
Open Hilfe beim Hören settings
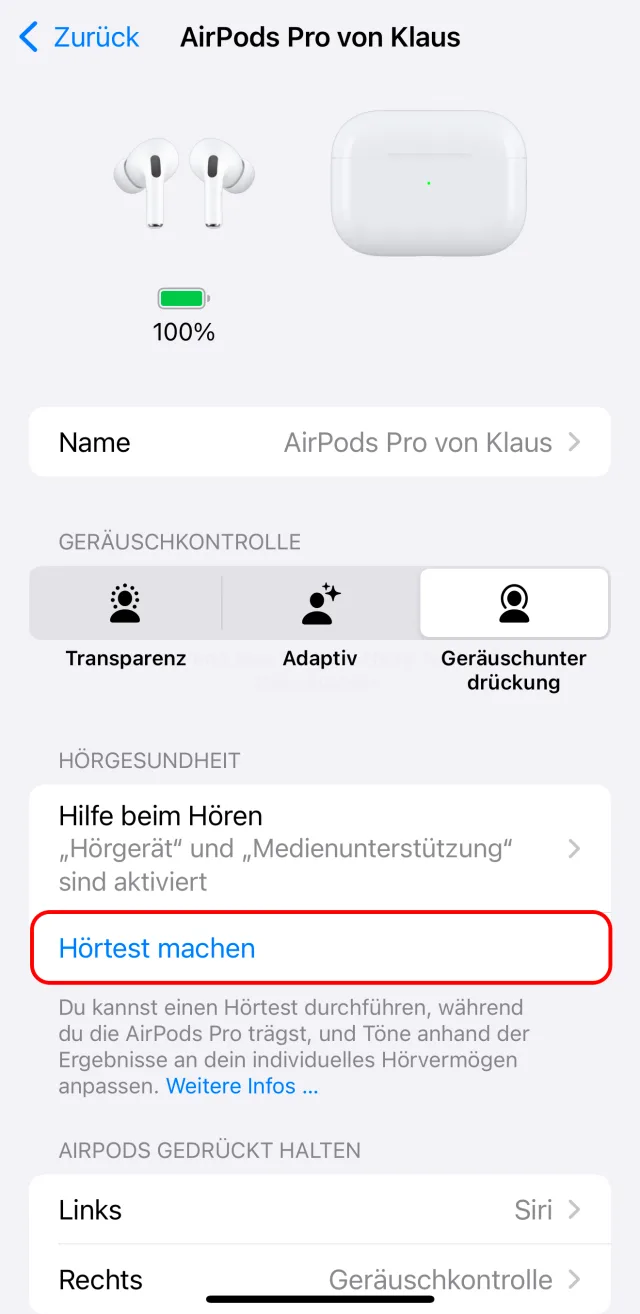[319, 848]
